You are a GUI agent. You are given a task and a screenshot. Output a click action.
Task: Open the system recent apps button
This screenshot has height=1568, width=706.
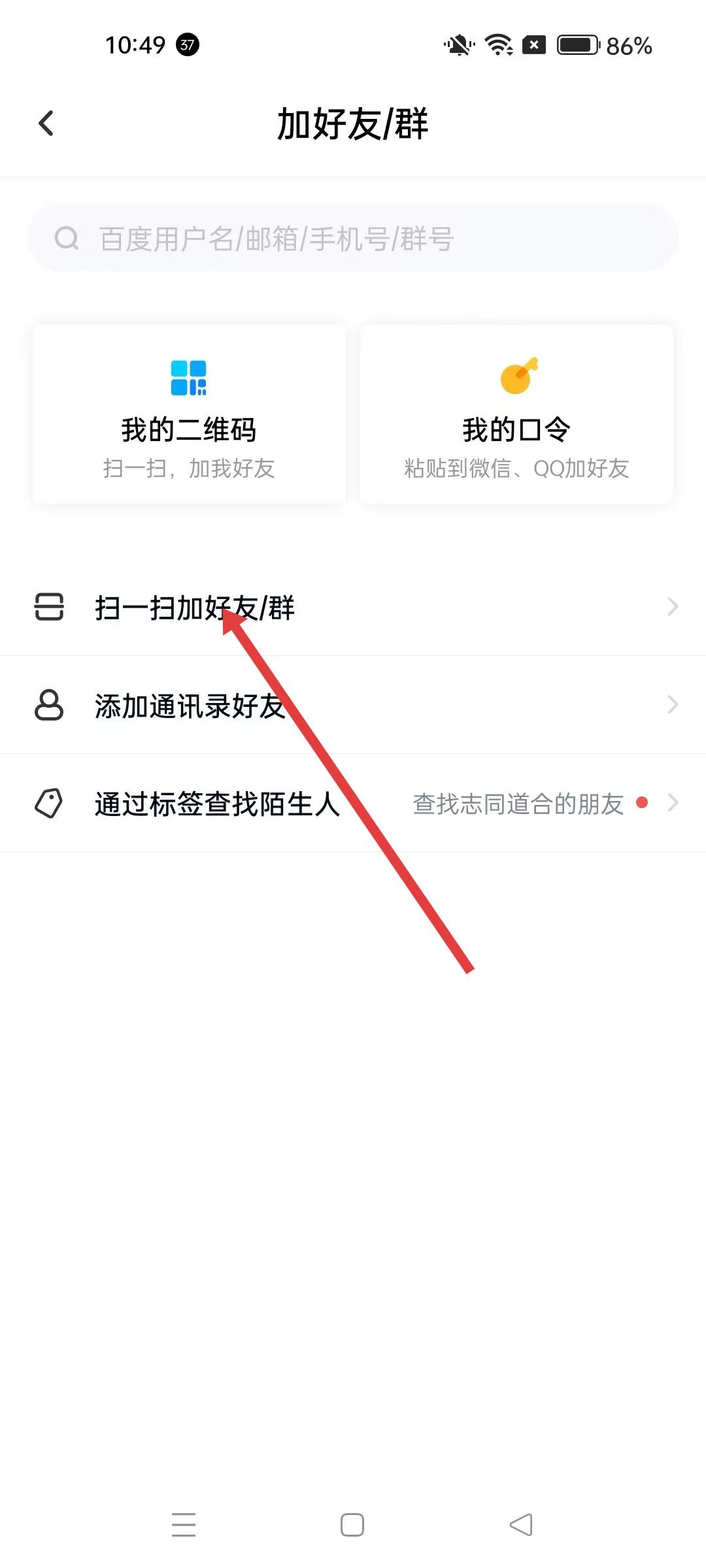tap(184, 1525)
